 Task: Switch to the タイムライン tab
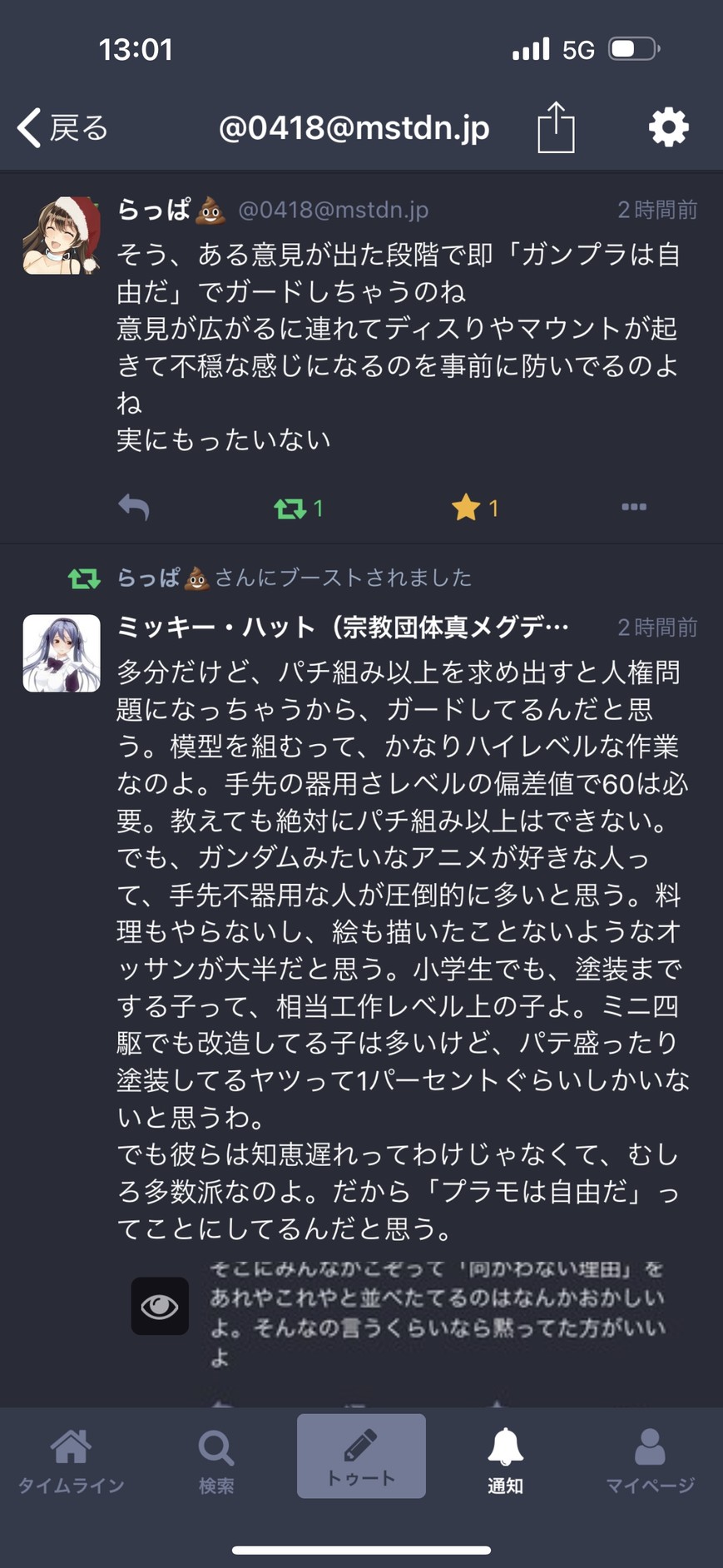(71, 1461)
